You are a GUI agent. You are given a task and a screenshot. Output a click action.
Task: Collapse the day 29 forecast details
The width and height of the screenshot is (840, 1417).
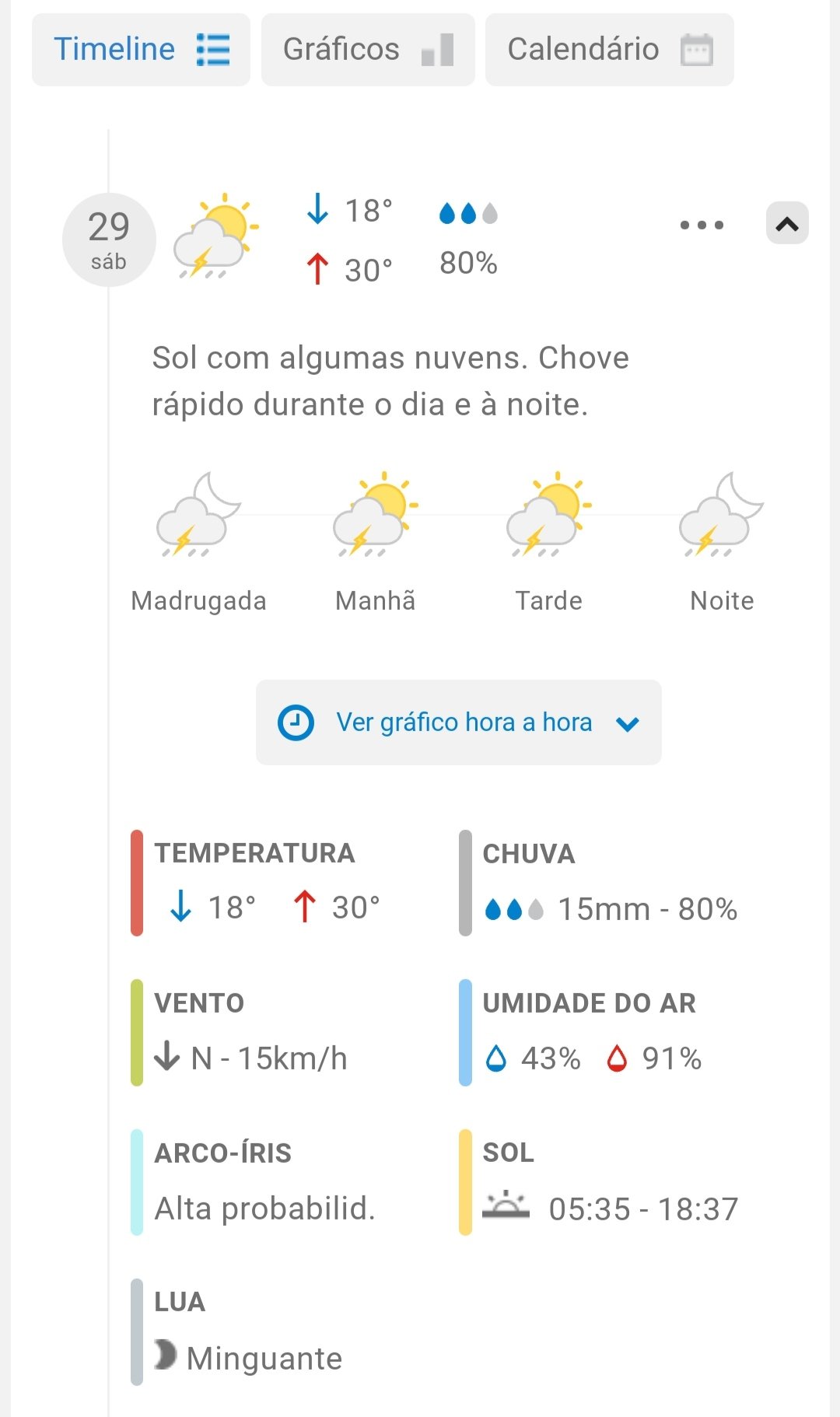pyautogui.click(x=787, y=224)
